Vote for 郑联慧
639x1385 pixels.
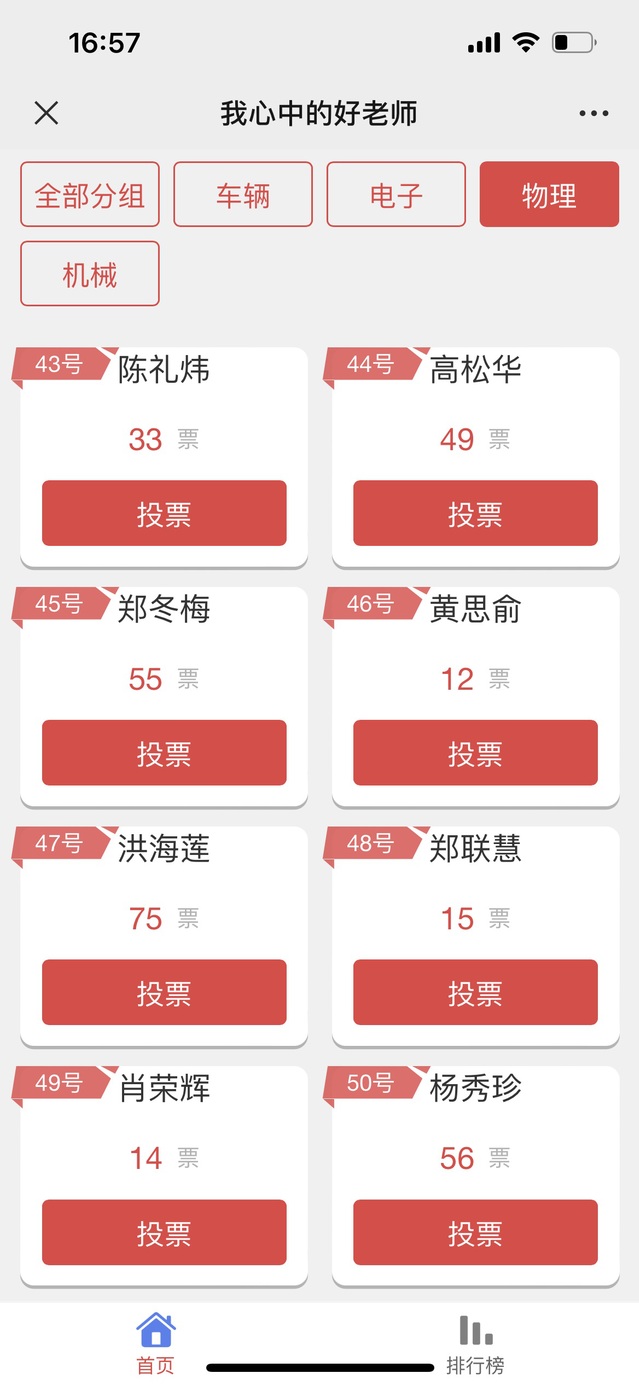[x=475, y=992]
